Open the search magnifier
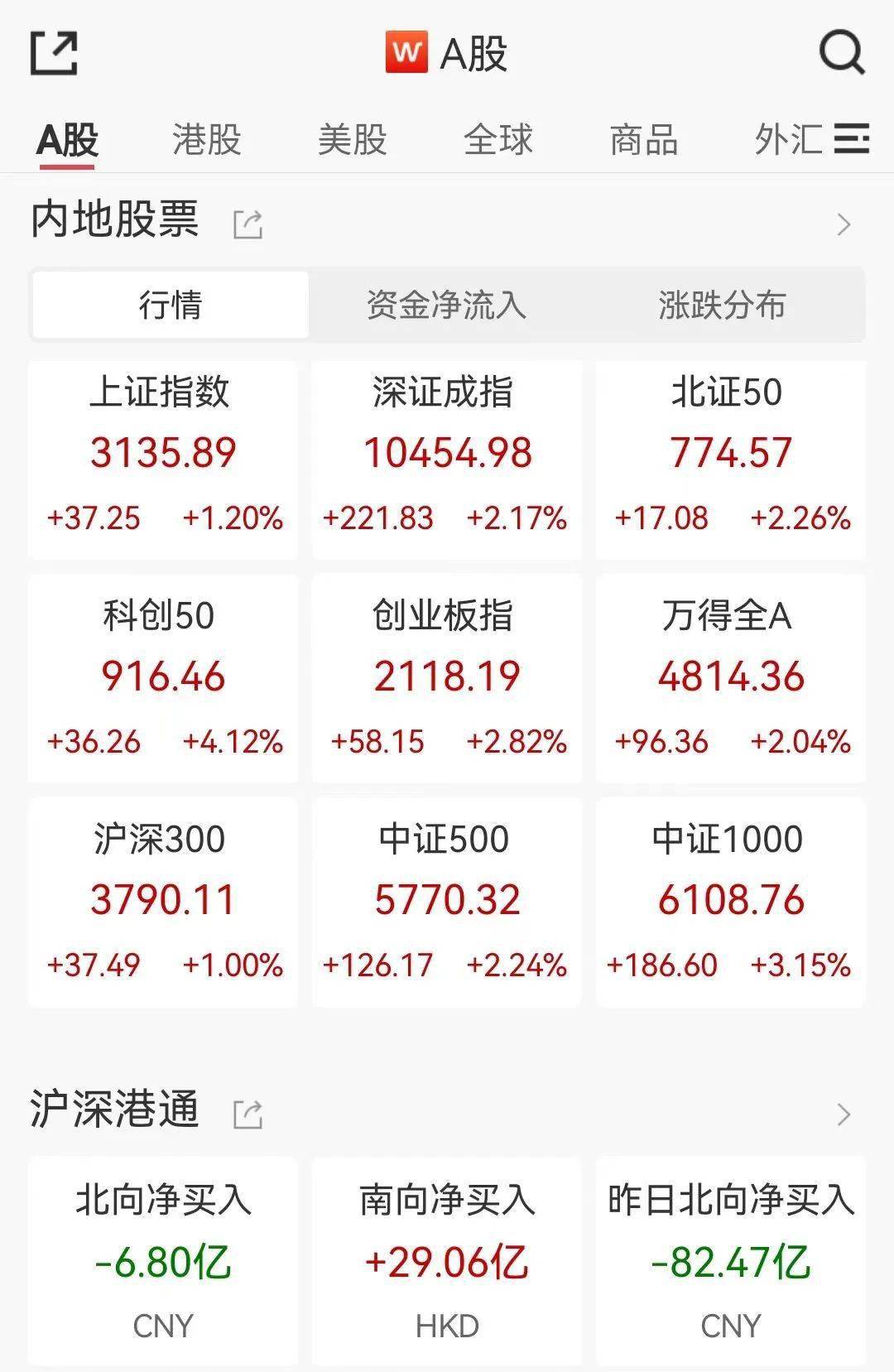Image resolution: width=894 pixels, height=1372 pixels. point(841,54)
